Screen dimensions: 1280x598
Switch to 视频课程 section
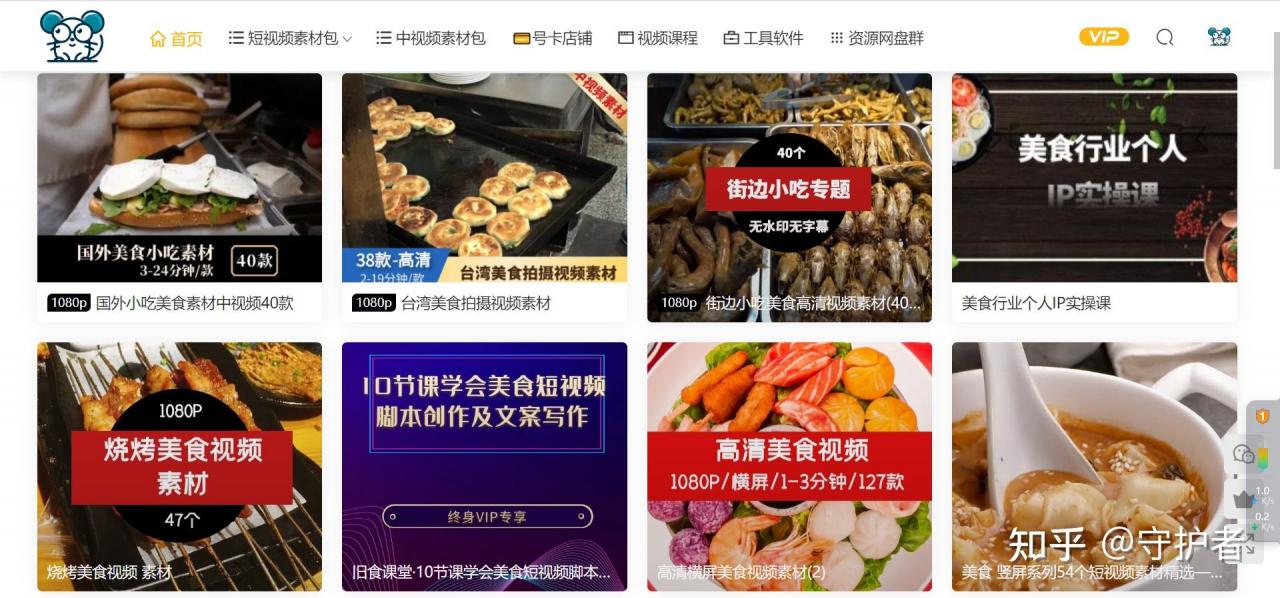(658, 38)
